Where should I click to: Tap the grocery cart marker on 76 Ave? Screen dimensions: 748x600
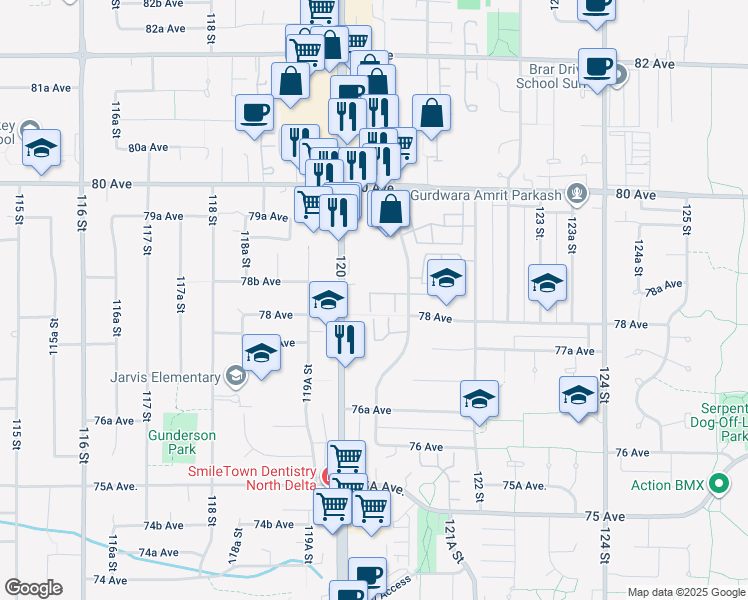(x=346, y=458)
